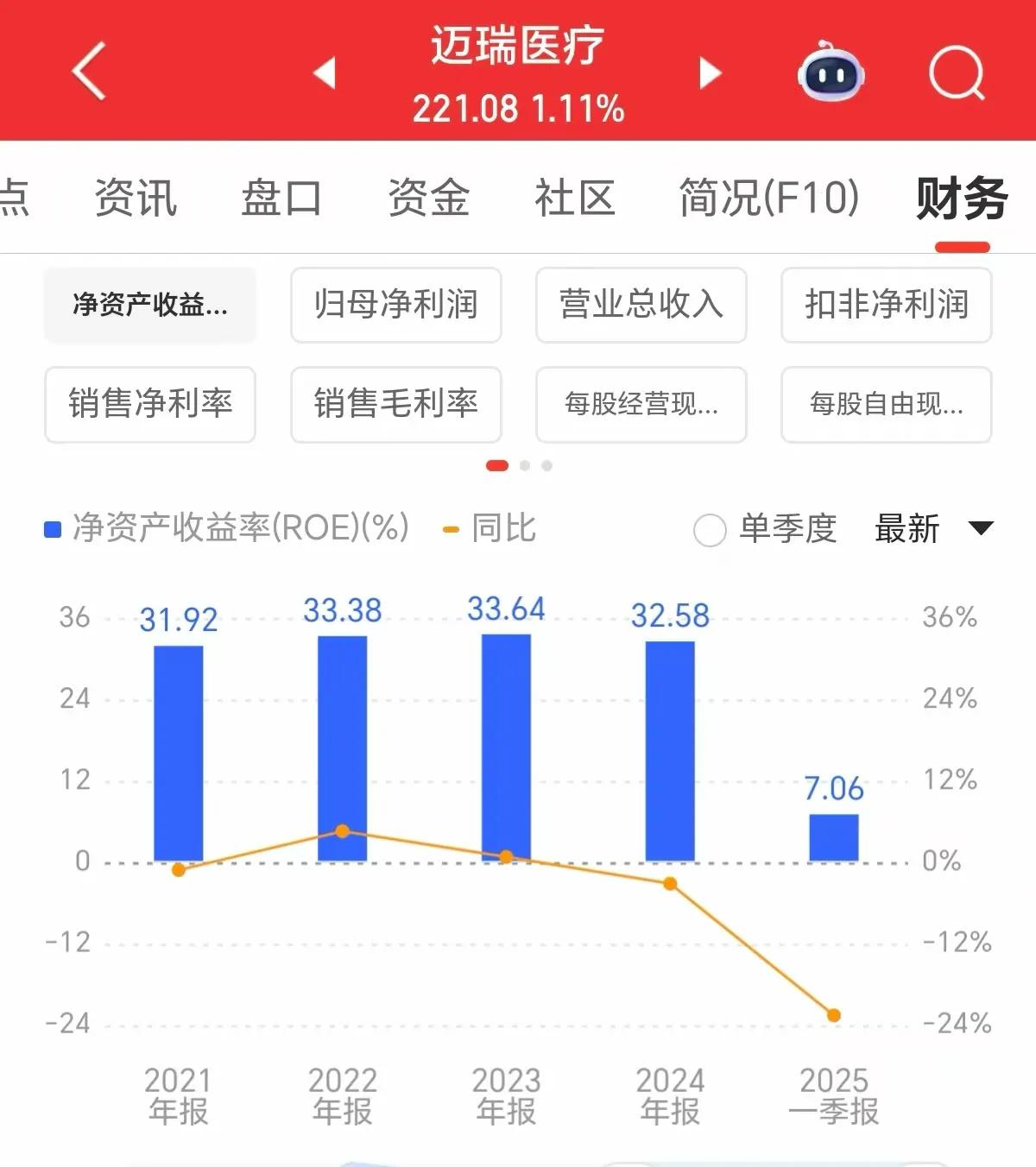The image size is (1036, 1167).
Task: Select the next stock arrow
Action: tap(710, 73)
